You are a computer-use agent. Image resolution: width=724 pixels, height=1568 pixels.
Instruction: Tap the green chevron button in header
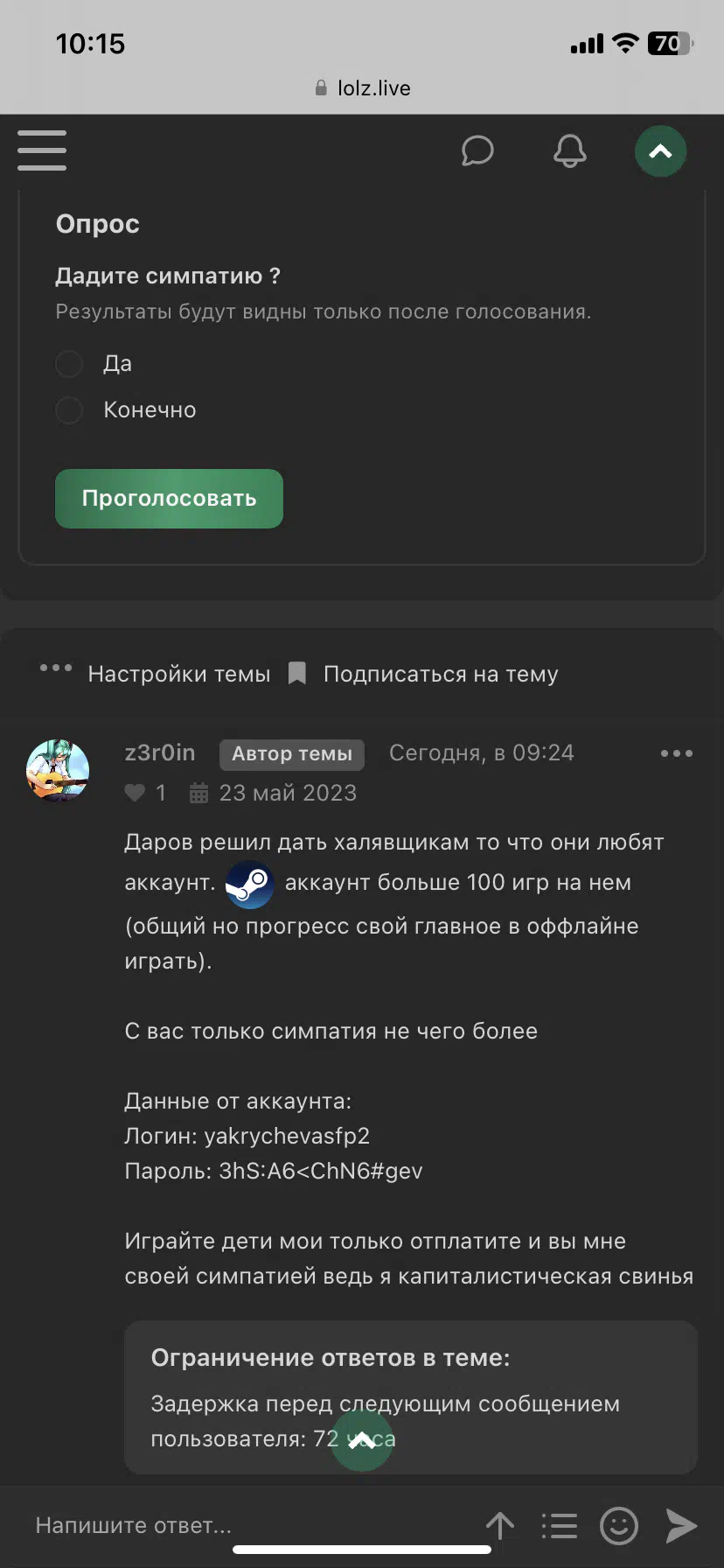(x=661, y=151)
